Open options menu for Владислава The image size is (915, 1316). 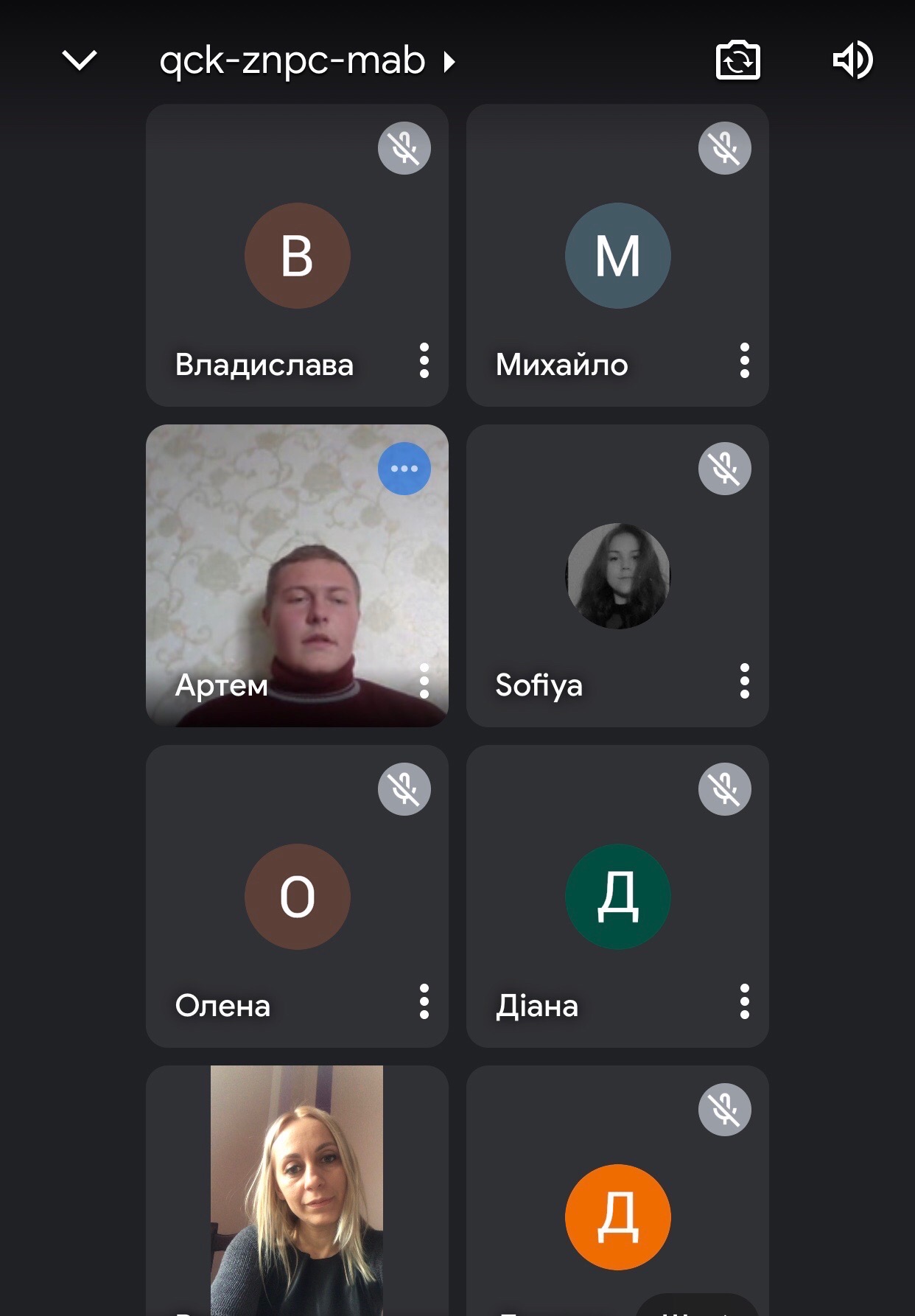click(x=424, y=361)
